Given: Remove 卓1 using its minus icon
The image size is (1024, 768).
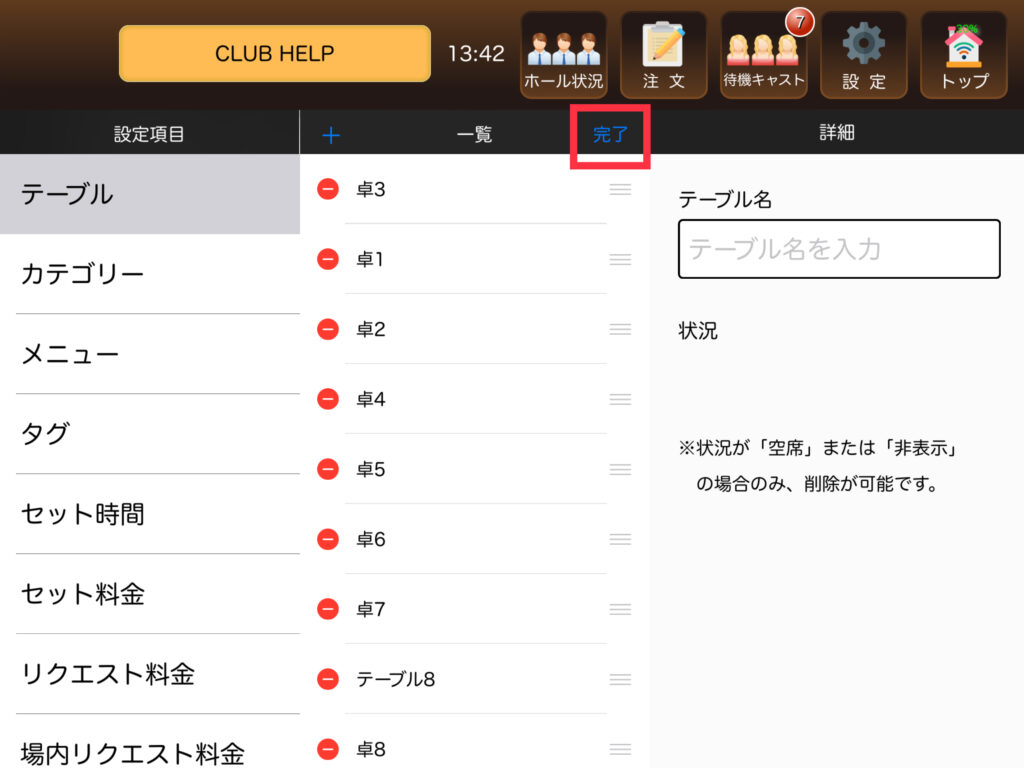Looking at the screenshot, I should [x=328, y=259].
